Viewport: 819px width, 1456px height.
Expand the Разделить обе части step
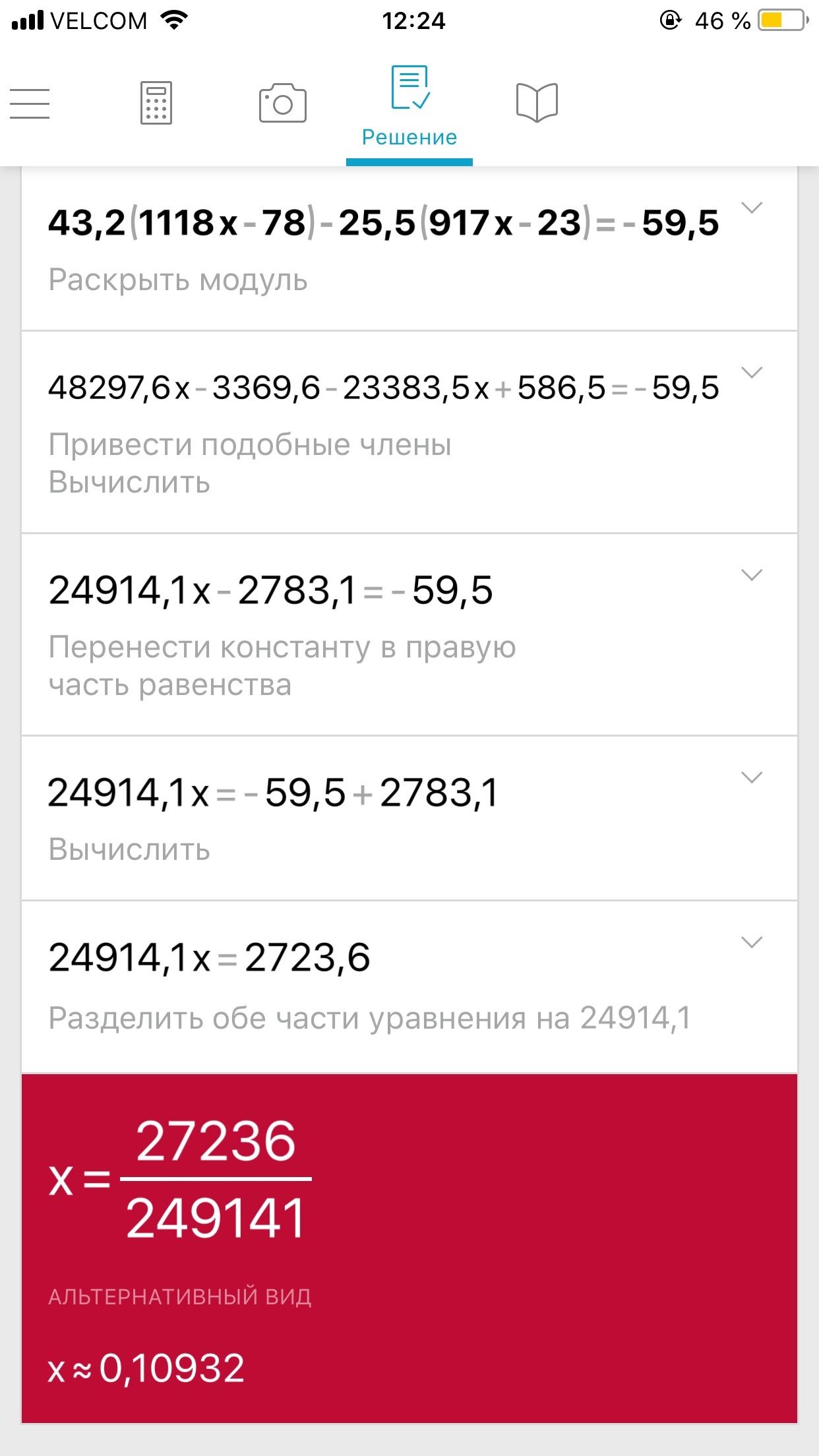752,942
